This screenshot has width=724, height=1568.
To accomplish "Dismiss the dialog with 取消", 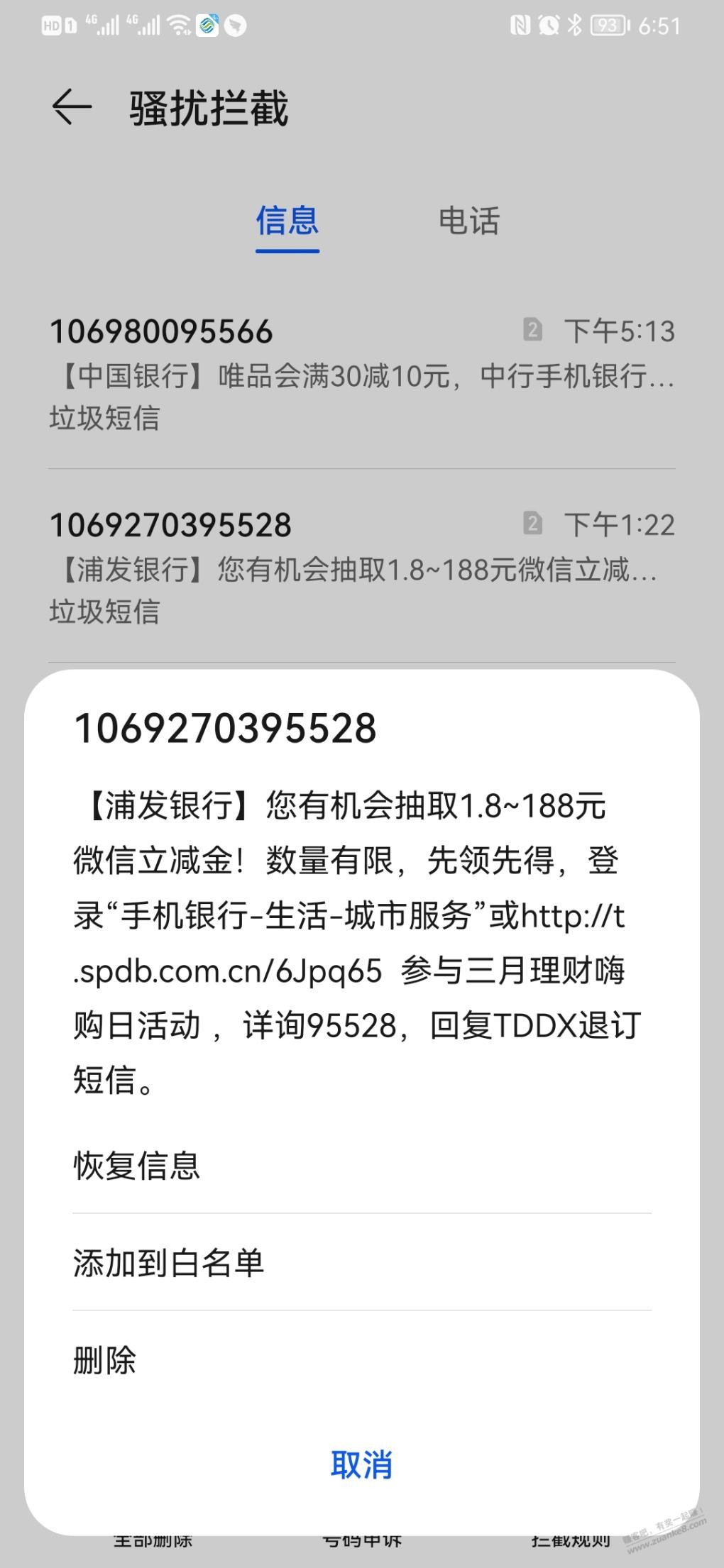I will point(361,1465).
